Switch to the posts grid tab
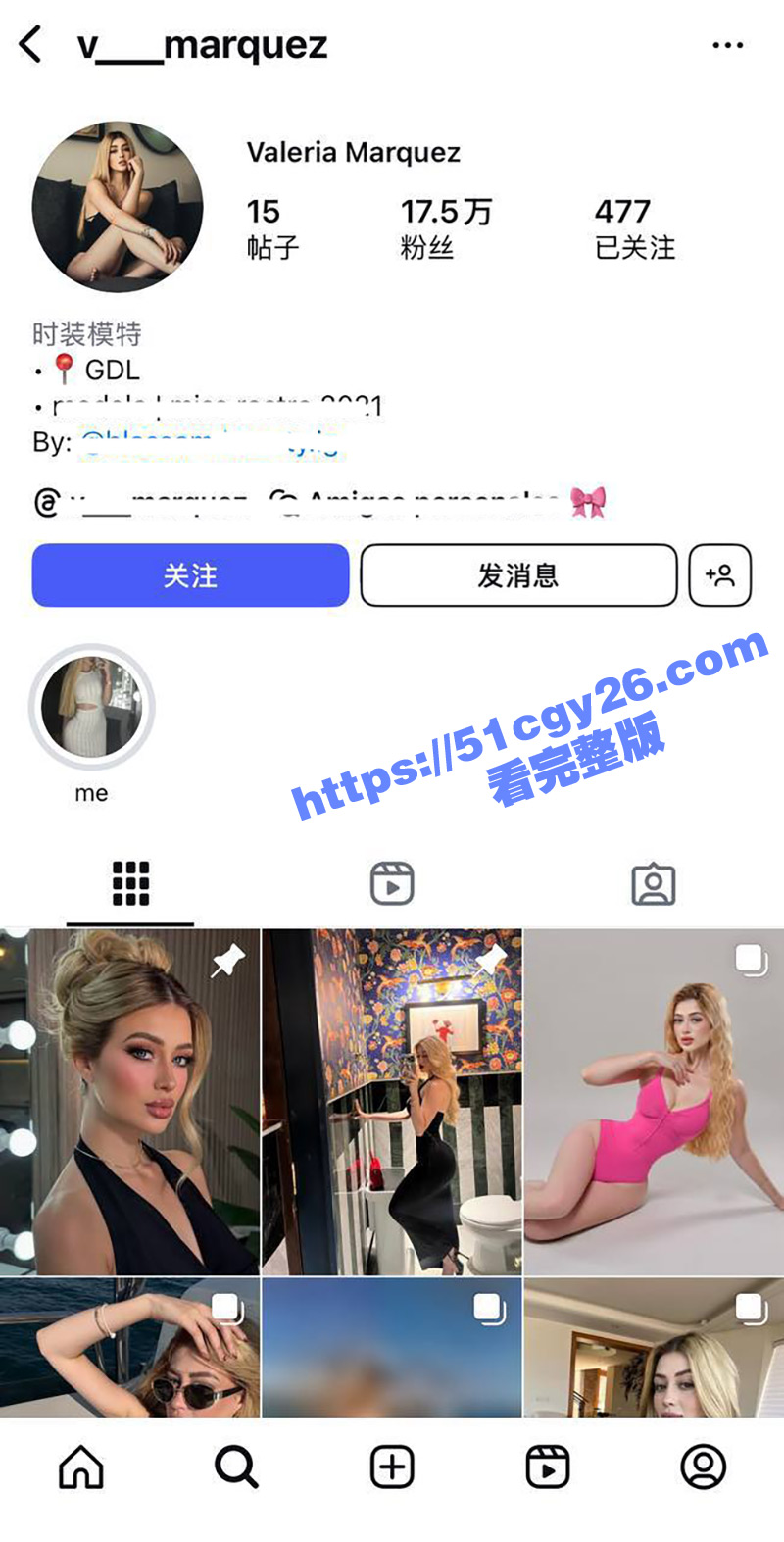This screenshot has height=1542, width=784. (x=130, y=883)
